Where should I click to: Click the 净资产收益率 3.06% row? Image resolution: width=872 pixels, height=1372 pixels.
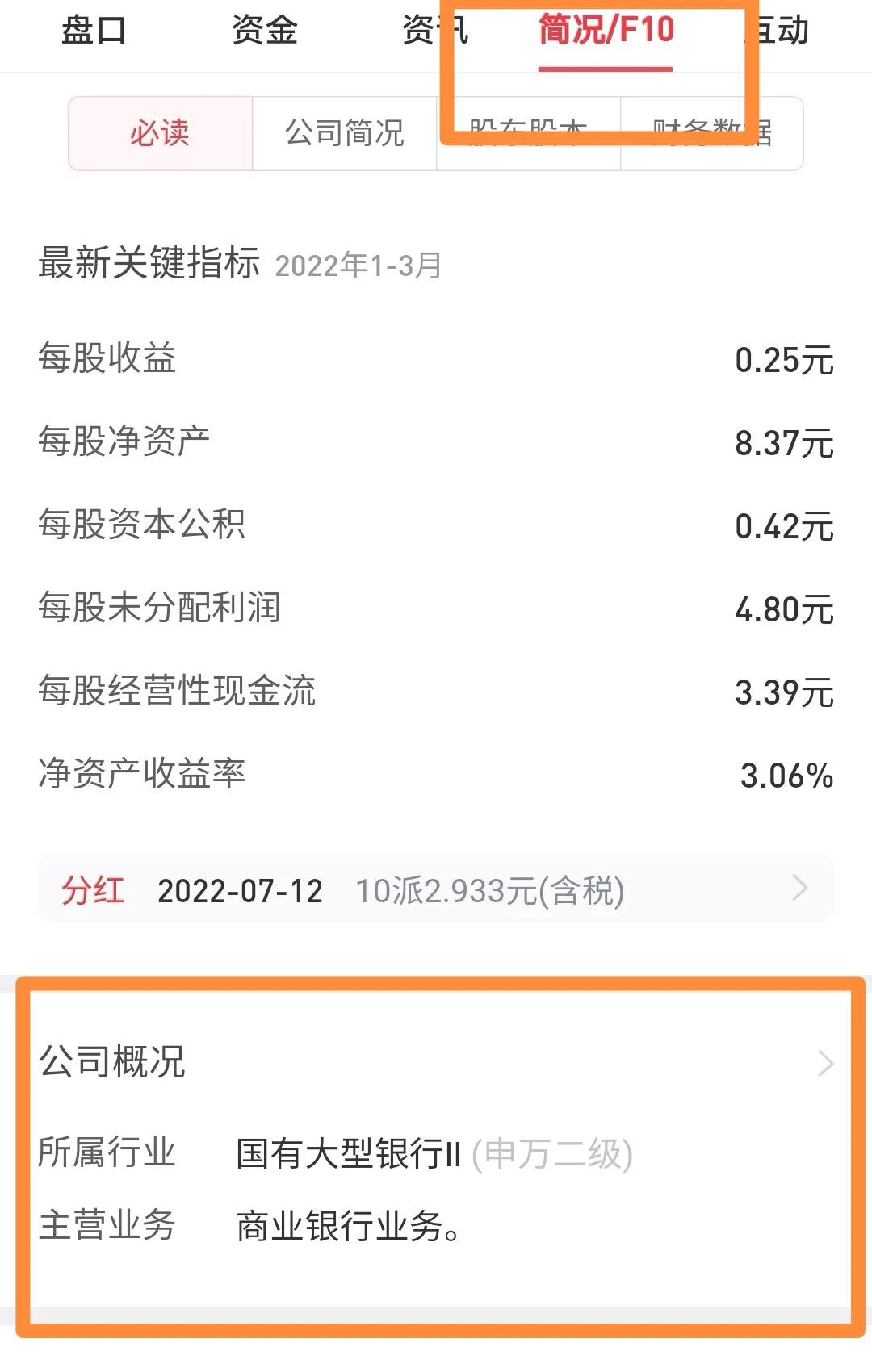[x=436, y=775]
